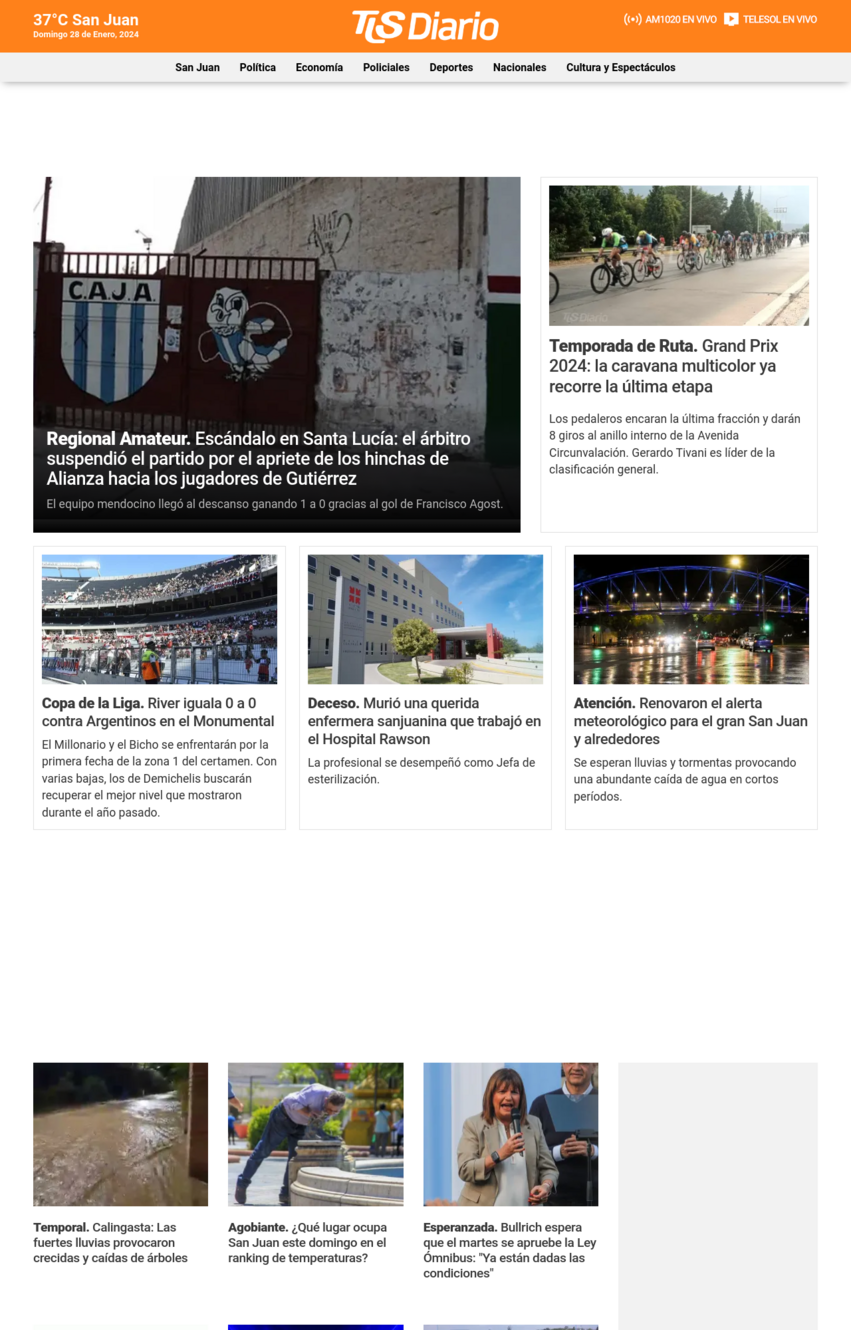Open the Regional Amateur Santa Lucía scandal article
This screenshot has height=1330, width=851.
pyautogui.click(x=258, y=458)
